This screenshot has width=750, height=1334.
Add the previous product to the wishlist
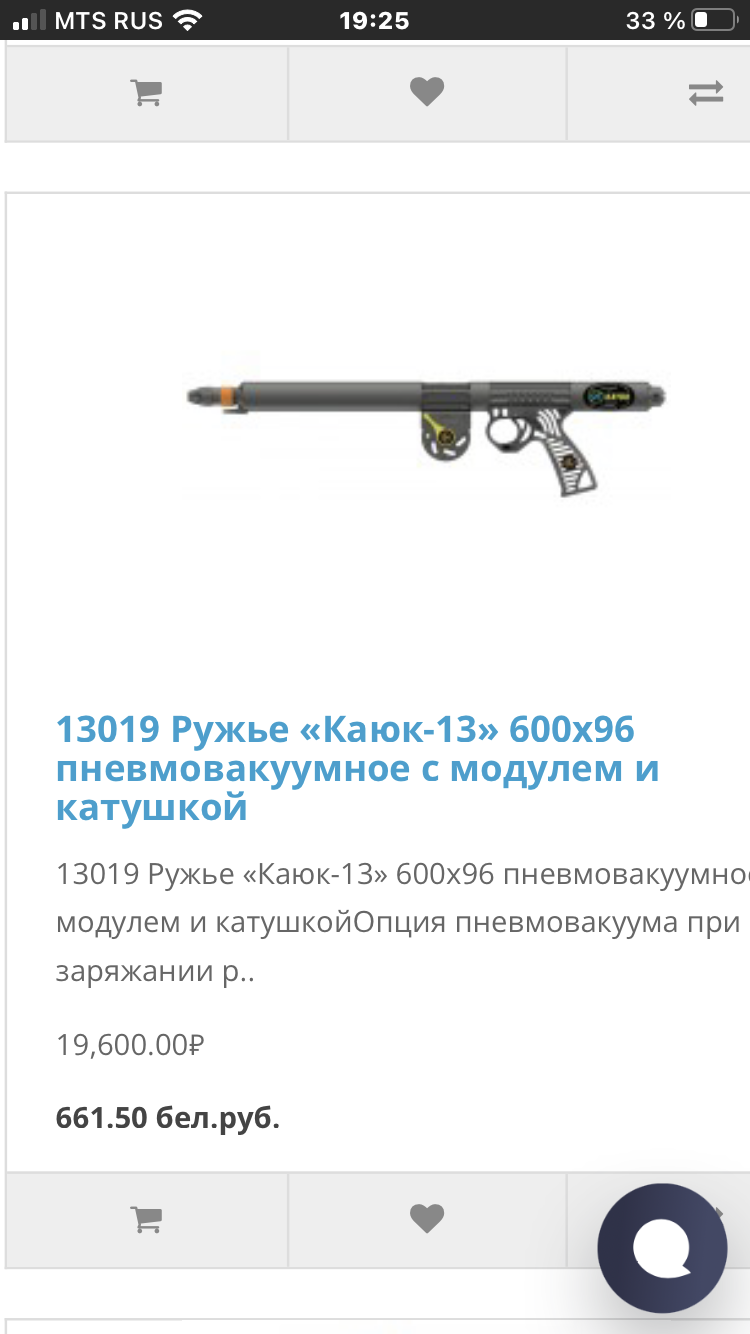427,93
